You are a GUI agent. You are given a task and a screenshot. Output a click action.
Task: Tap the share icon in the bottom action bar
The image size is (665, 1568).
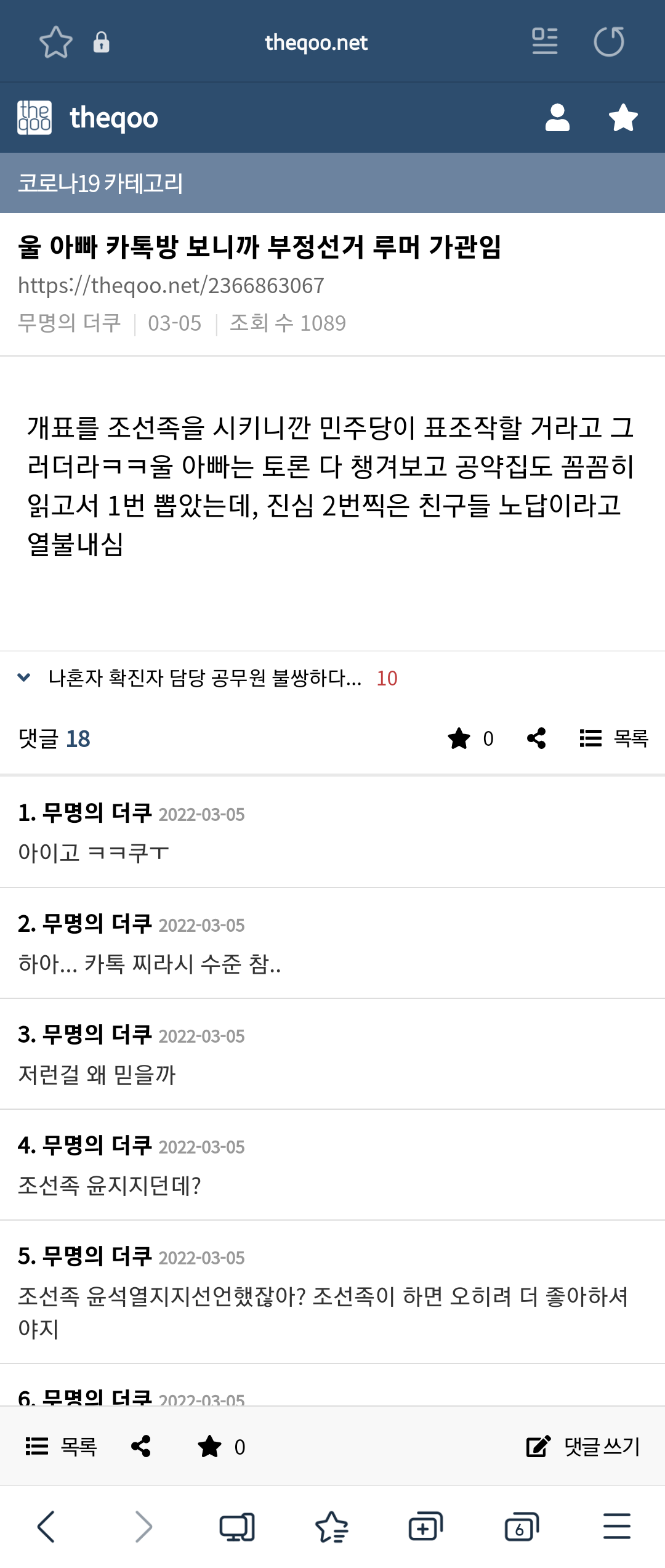tap(141, 1446)
